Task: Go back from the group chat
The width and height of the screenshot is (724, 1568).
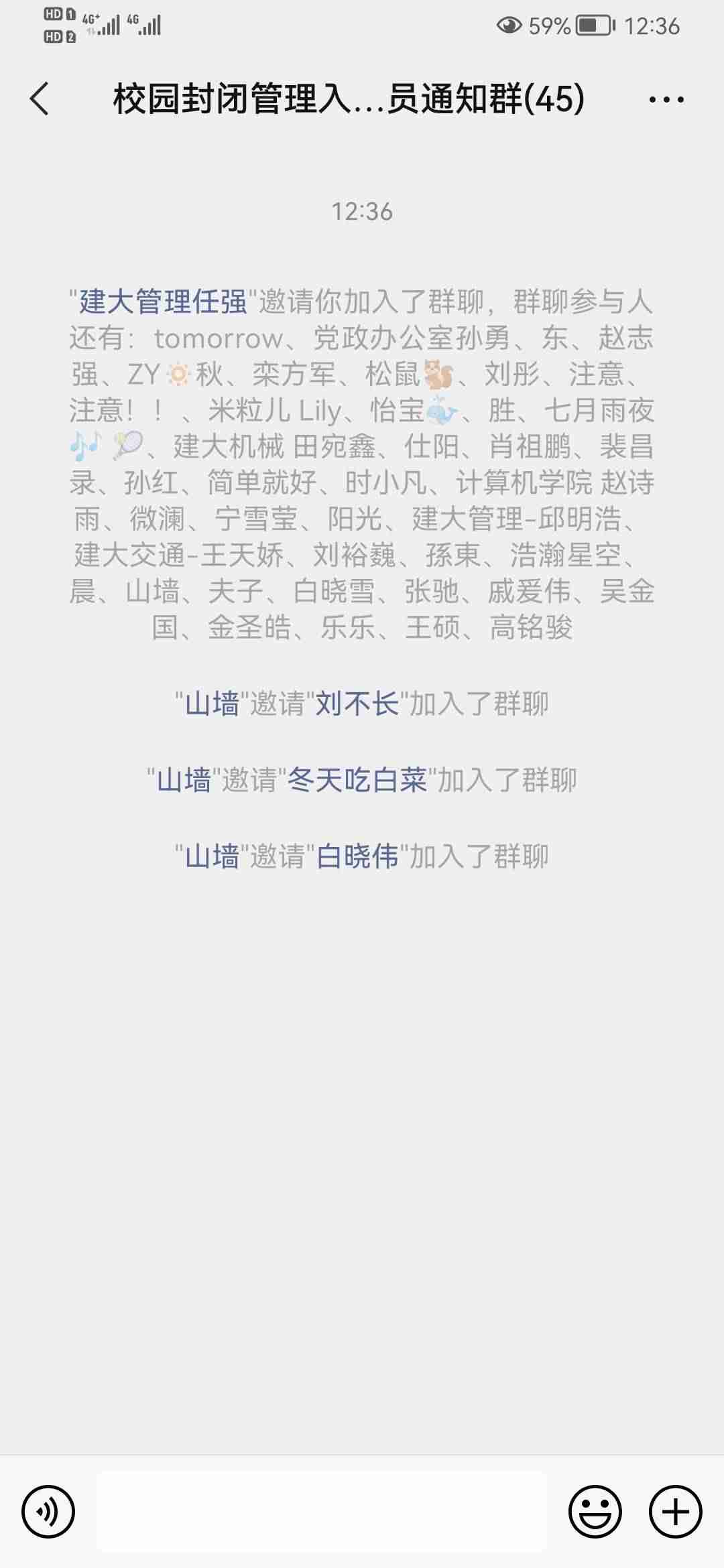Action: [40, 99]
